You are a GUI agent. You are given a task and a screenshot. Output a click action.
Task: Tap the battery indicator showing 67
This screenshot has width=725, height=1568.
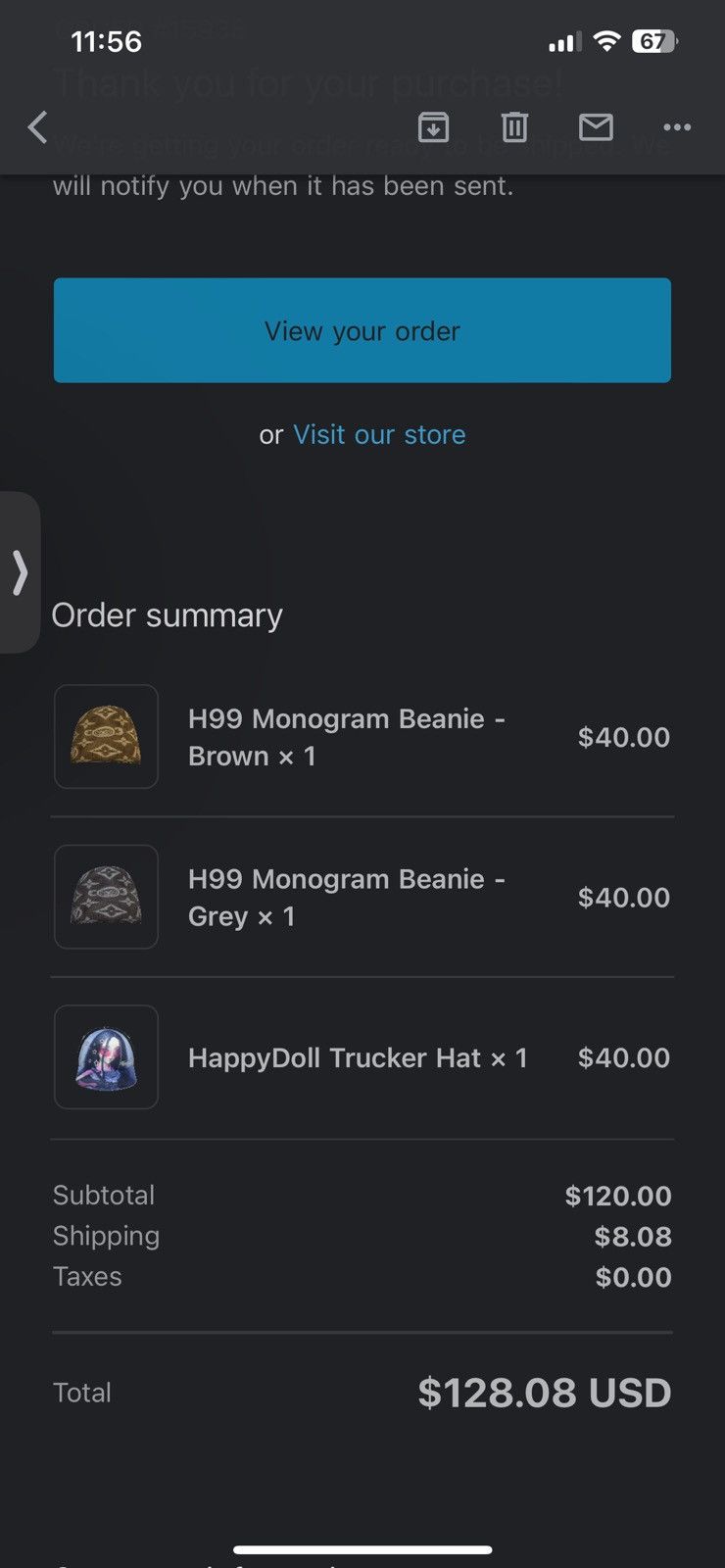point(652,41)
